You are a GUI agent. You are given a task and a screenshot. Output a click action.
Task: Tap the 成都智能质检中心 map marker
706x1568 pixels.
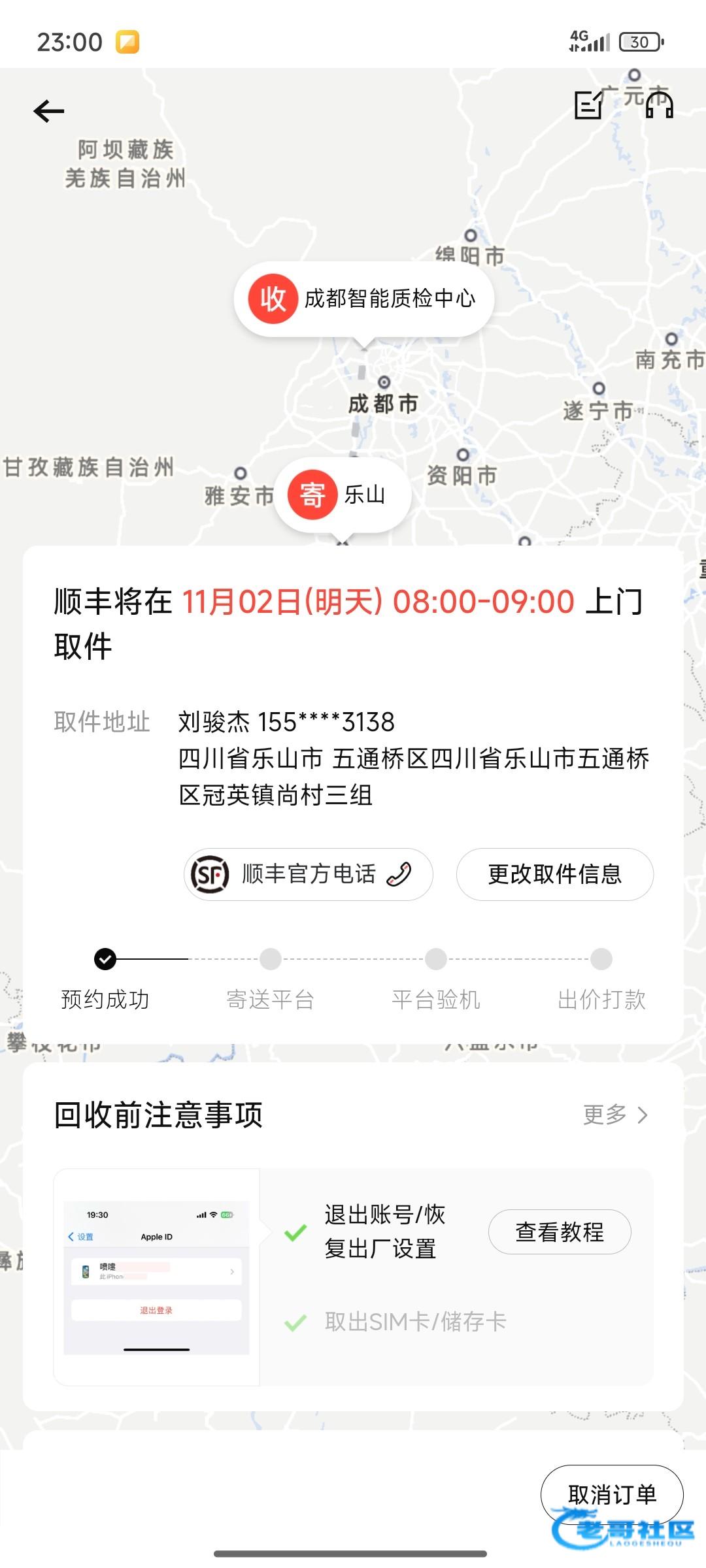(363, 299)
